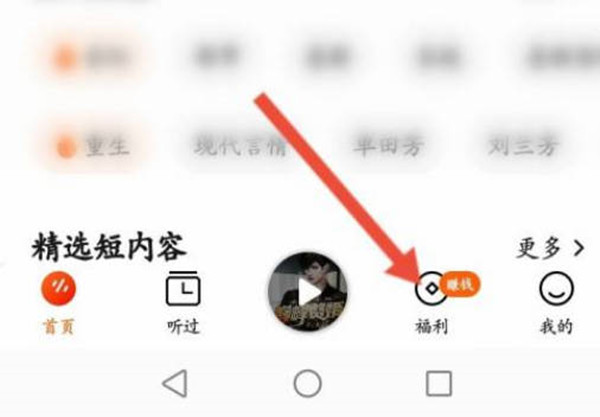Screen dimensions: 600x417
Task: Switch to the 我的 tab
Action: (x=555, y=302)
